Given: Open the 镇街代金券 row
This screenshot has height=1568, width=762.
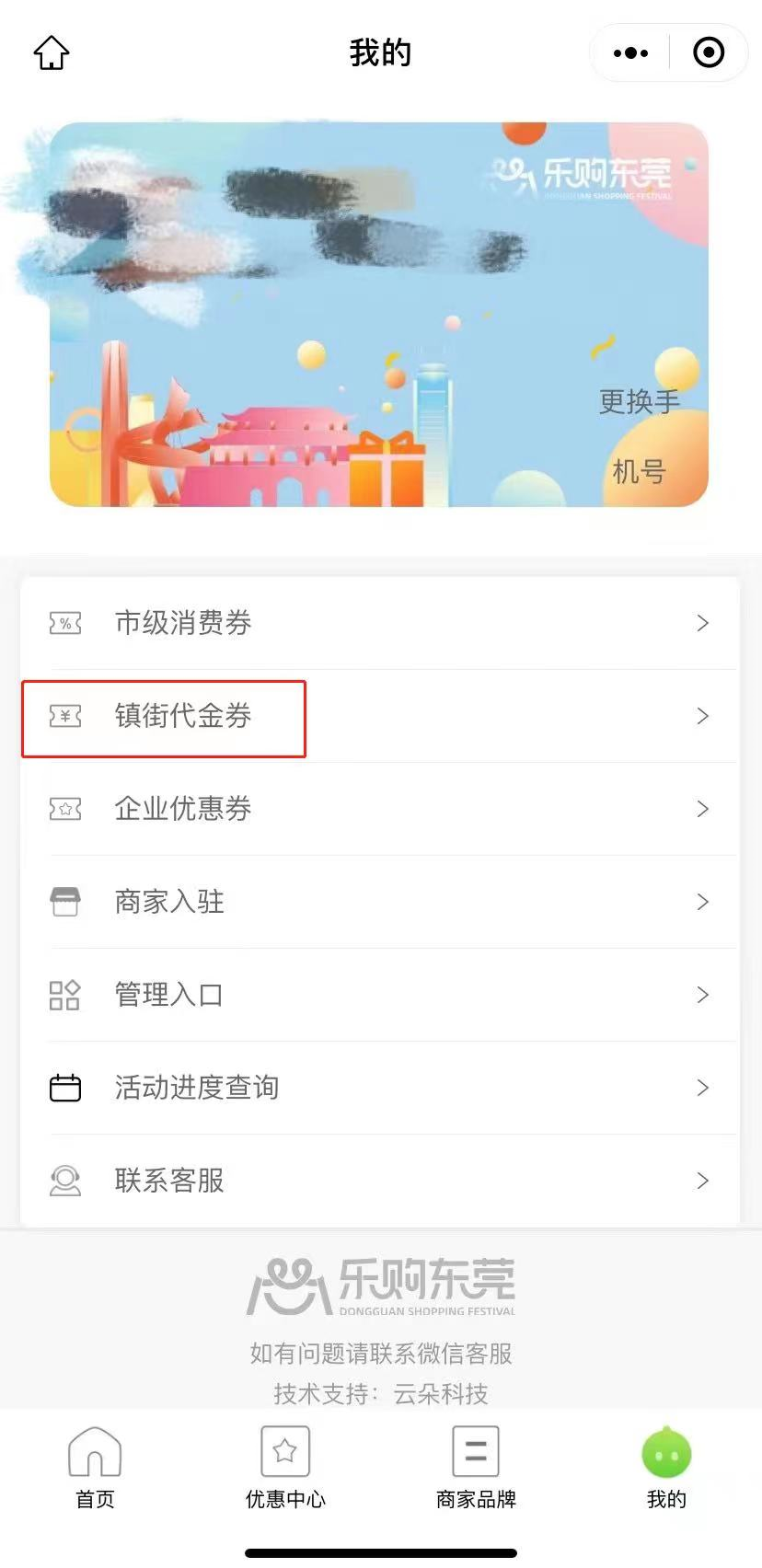Looking at the screenshot, I should pos(379,716).
